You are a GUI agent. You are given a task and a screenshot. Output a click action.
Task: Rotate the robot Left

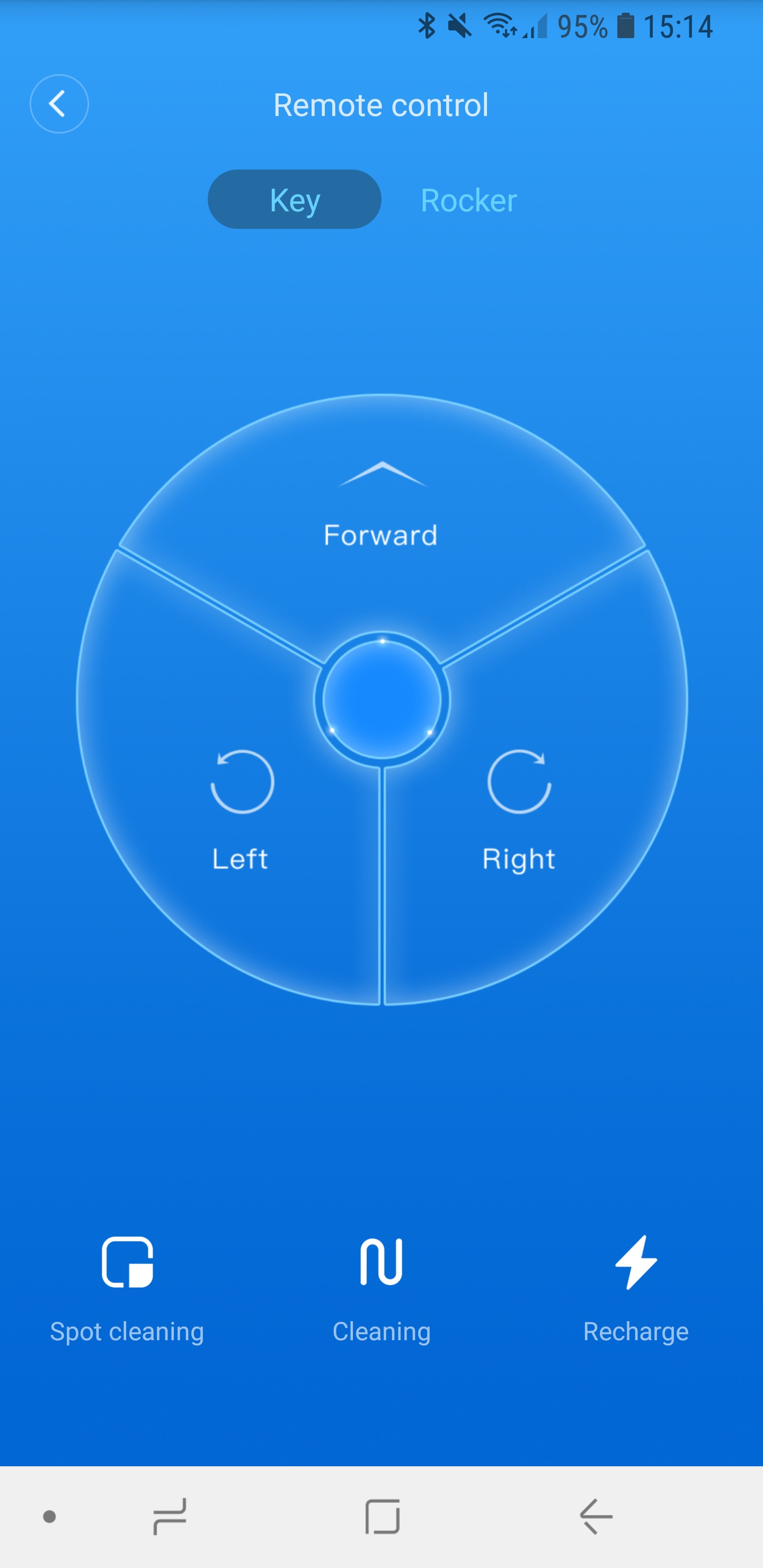point(241,809)
